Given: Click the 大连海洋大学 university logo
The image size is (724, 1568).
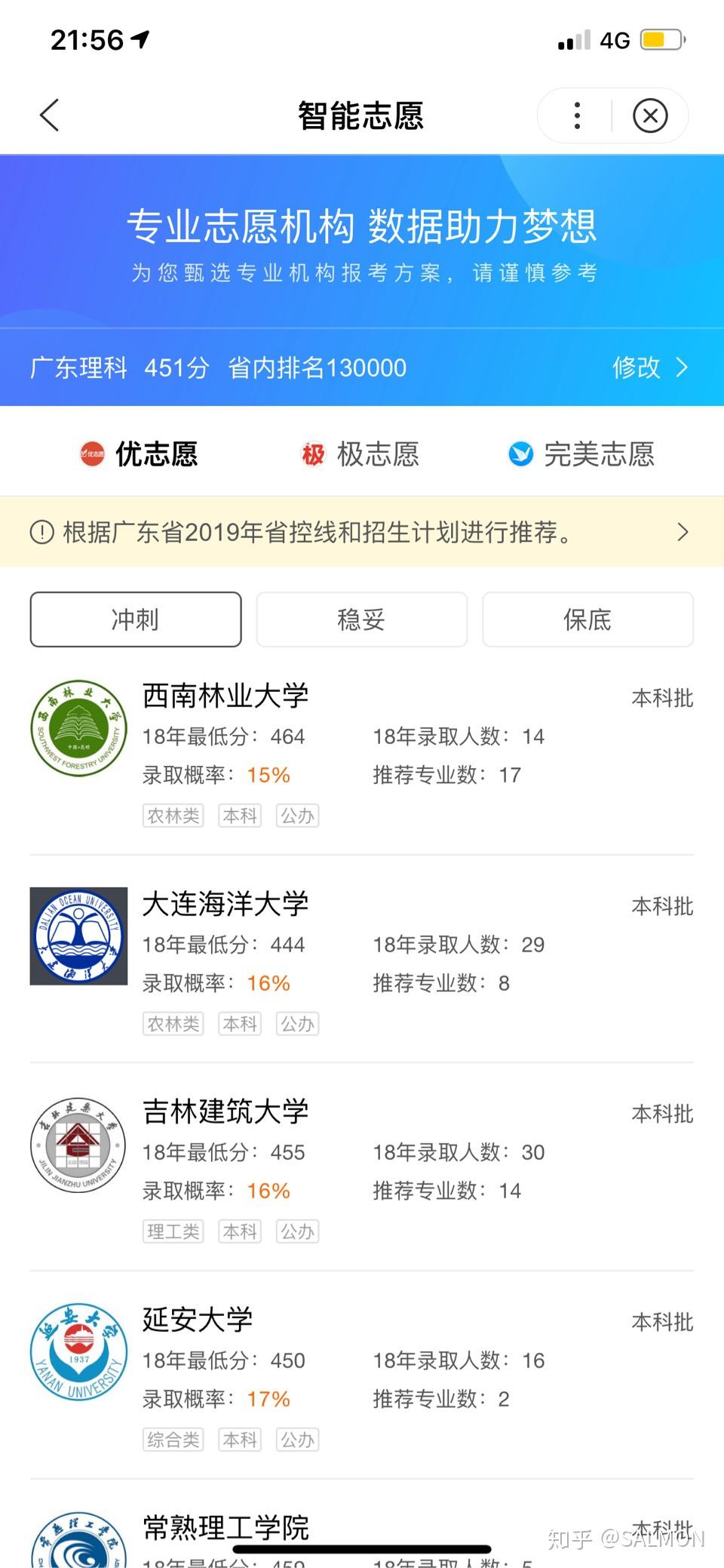Looking at the screenshot, I should tap(78, 935).
